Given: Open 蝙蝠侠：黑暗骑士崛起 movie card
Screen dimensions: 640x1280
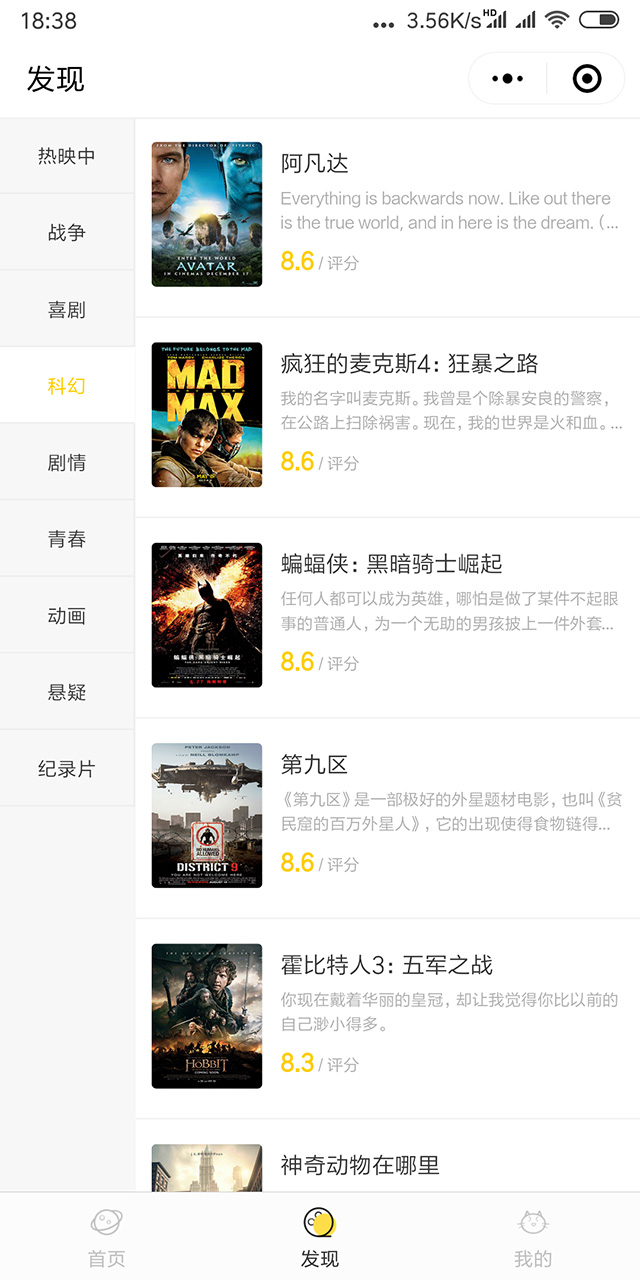Looking at the screenshot, I should 388,615.
